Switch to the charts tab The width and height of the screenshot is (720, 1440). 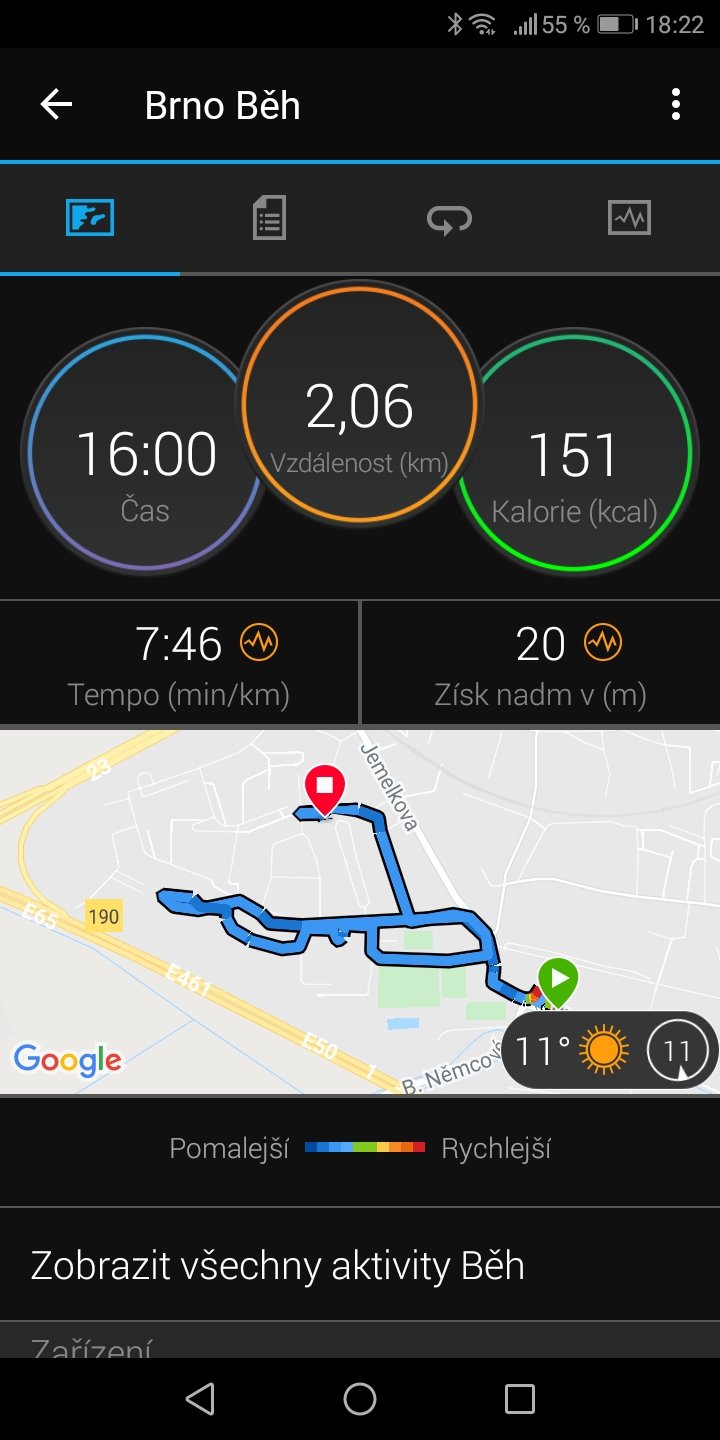coord(629,218)
